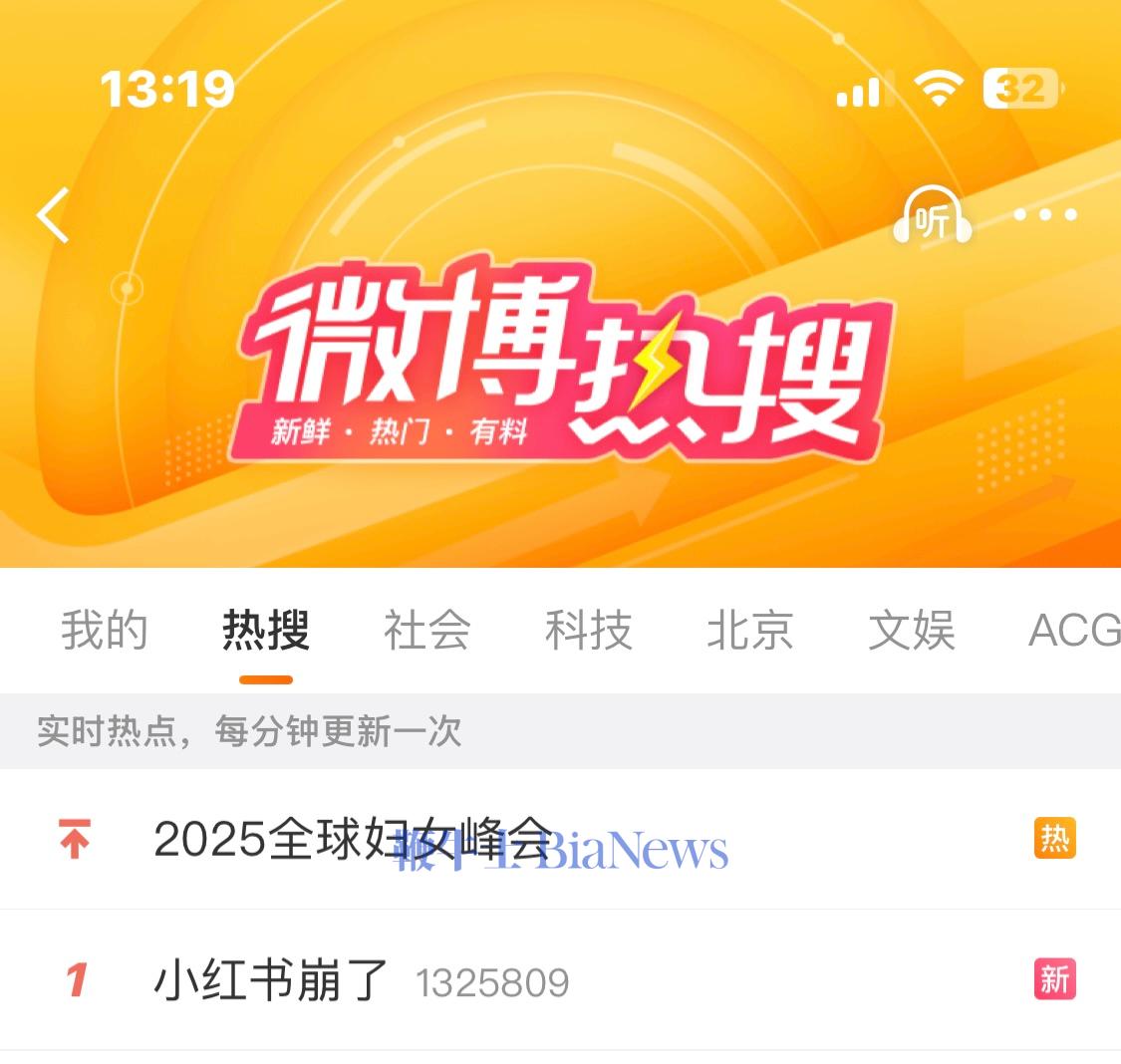Open the 科技 tab
The width and height of the screenshot is (1121, 1064).
[x=589, y=631]
